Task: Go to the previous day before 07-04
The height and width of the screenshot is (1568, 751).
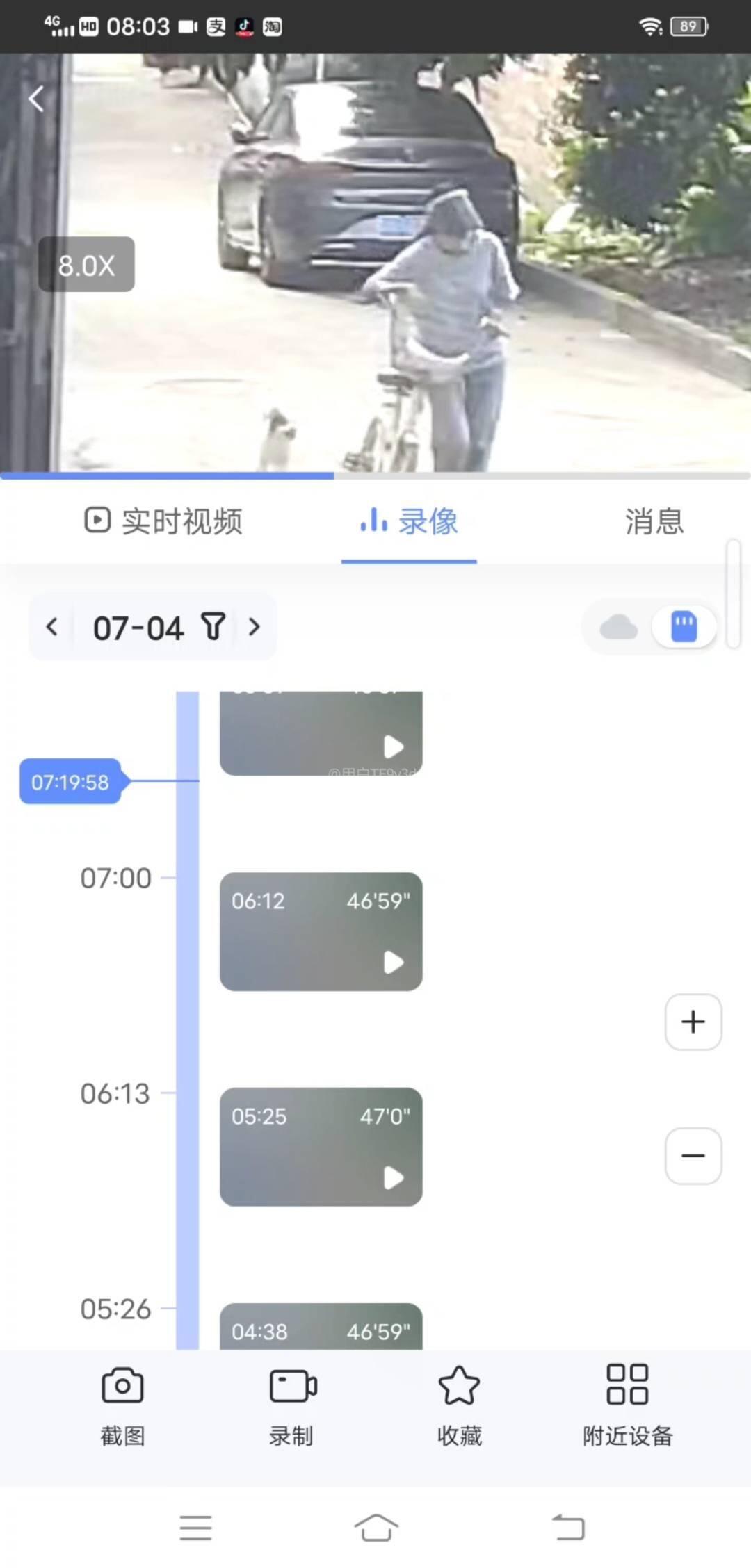Action: click(x=52, y=627)
